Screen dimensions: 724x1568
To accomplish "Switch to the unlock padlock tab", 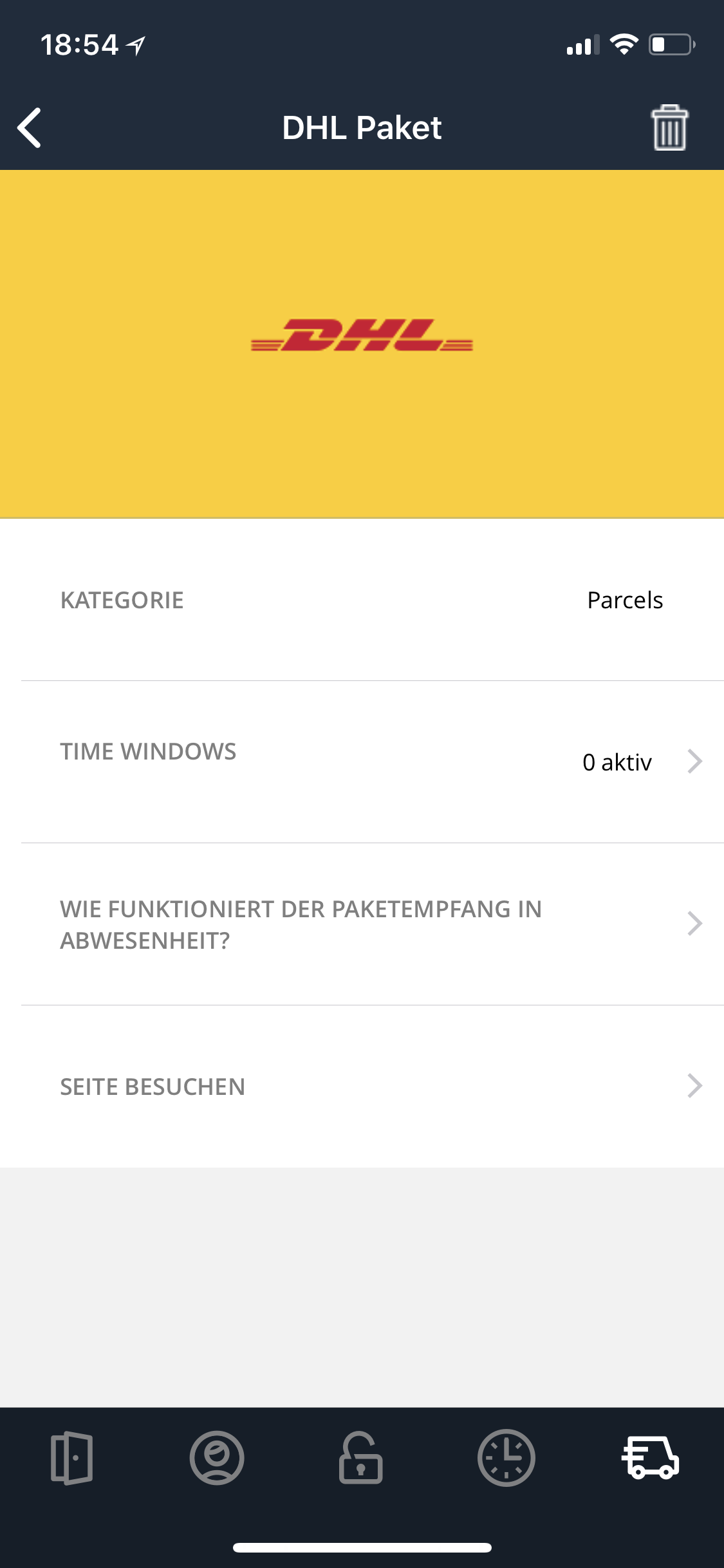I will click(361, 1457).
